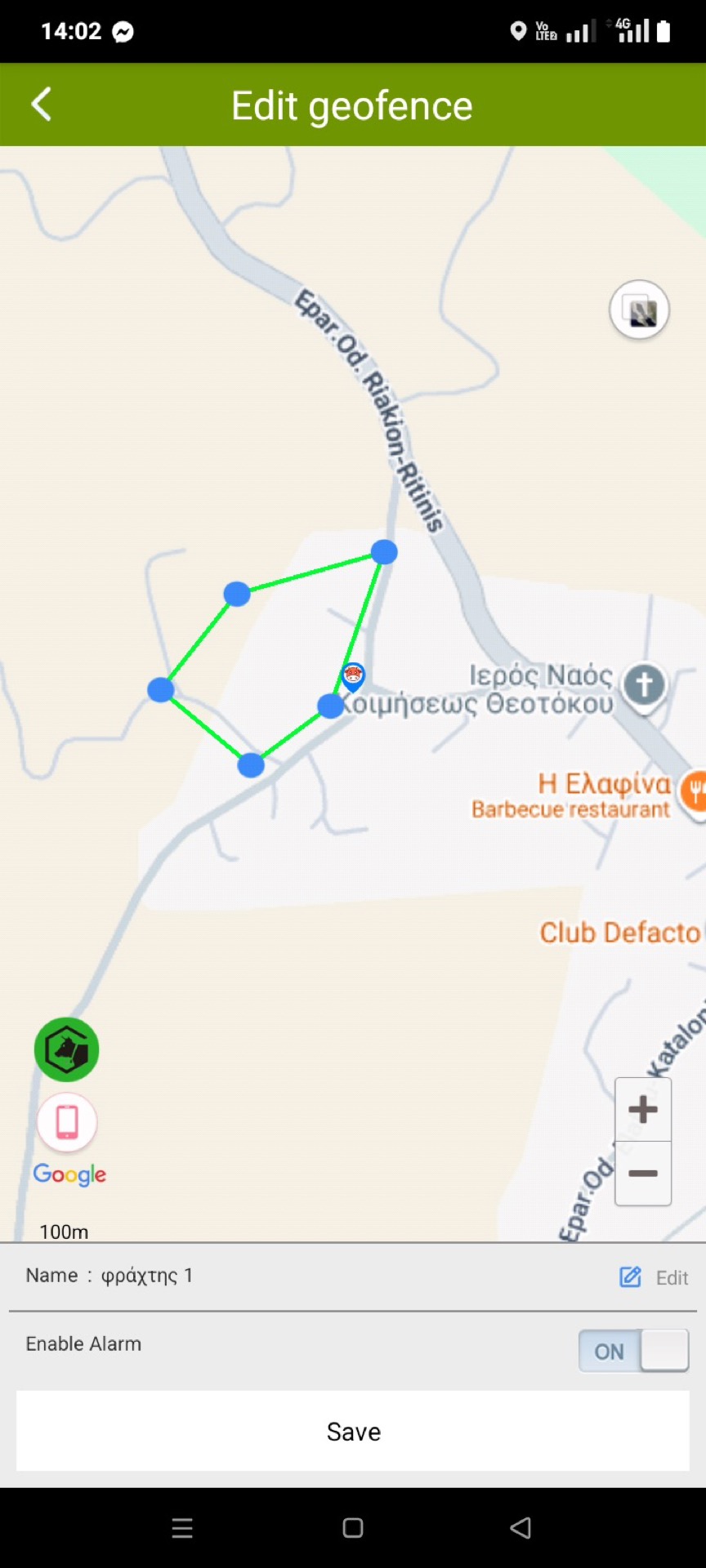Edit the geofence name
706x1568 pixels.
pos(654,1277)
